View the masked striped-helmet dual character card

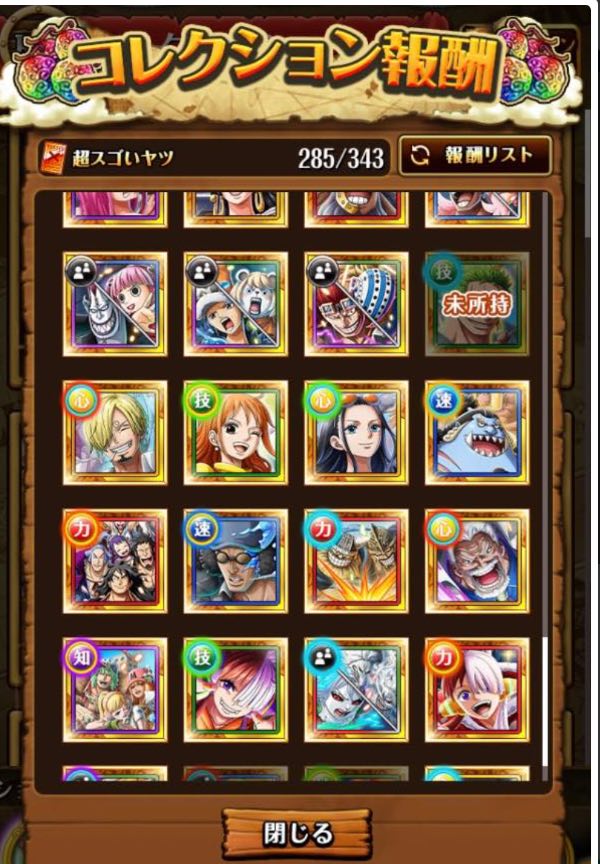[356, 304]
